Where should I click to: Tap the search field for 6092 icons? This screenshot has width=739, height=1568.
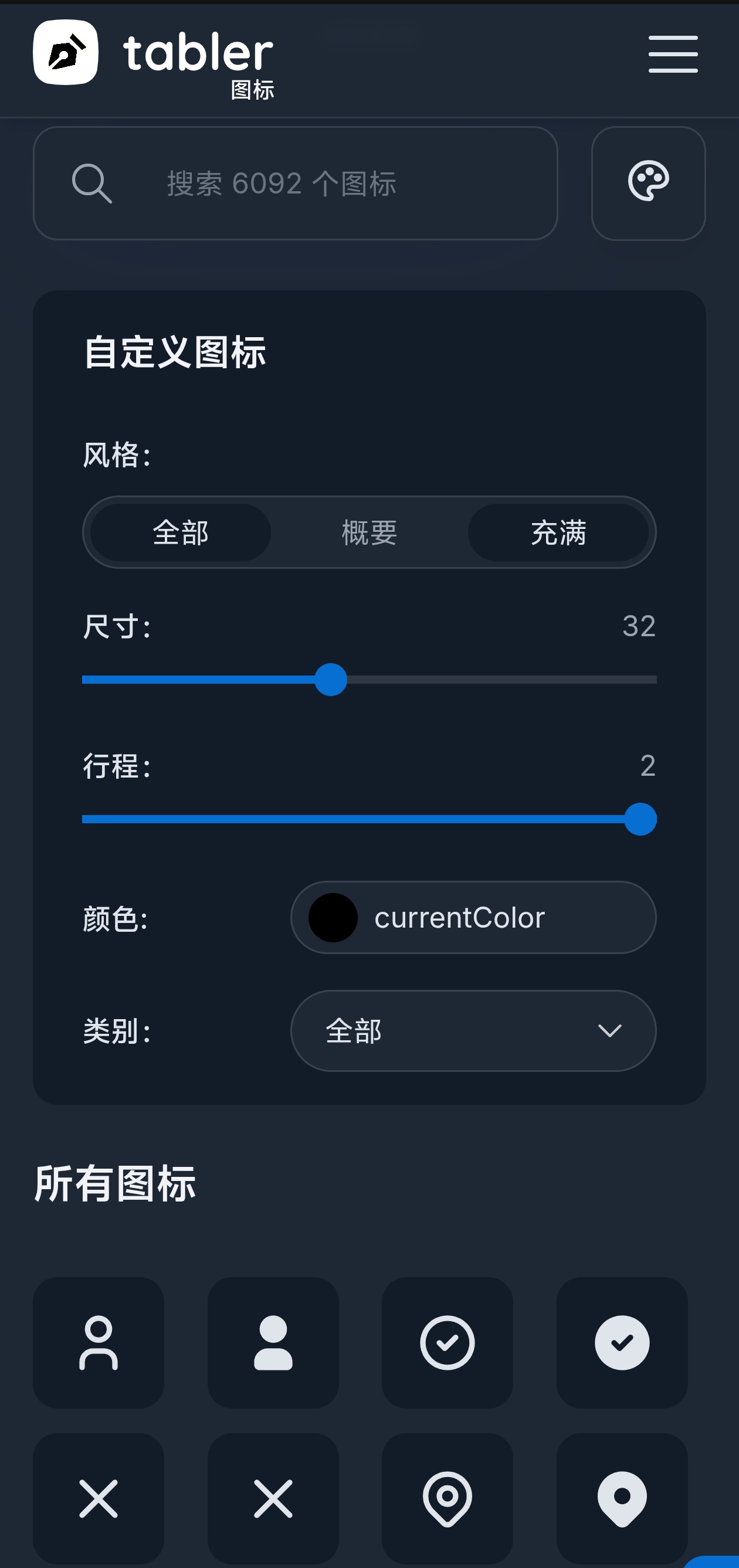coord(295,183)
